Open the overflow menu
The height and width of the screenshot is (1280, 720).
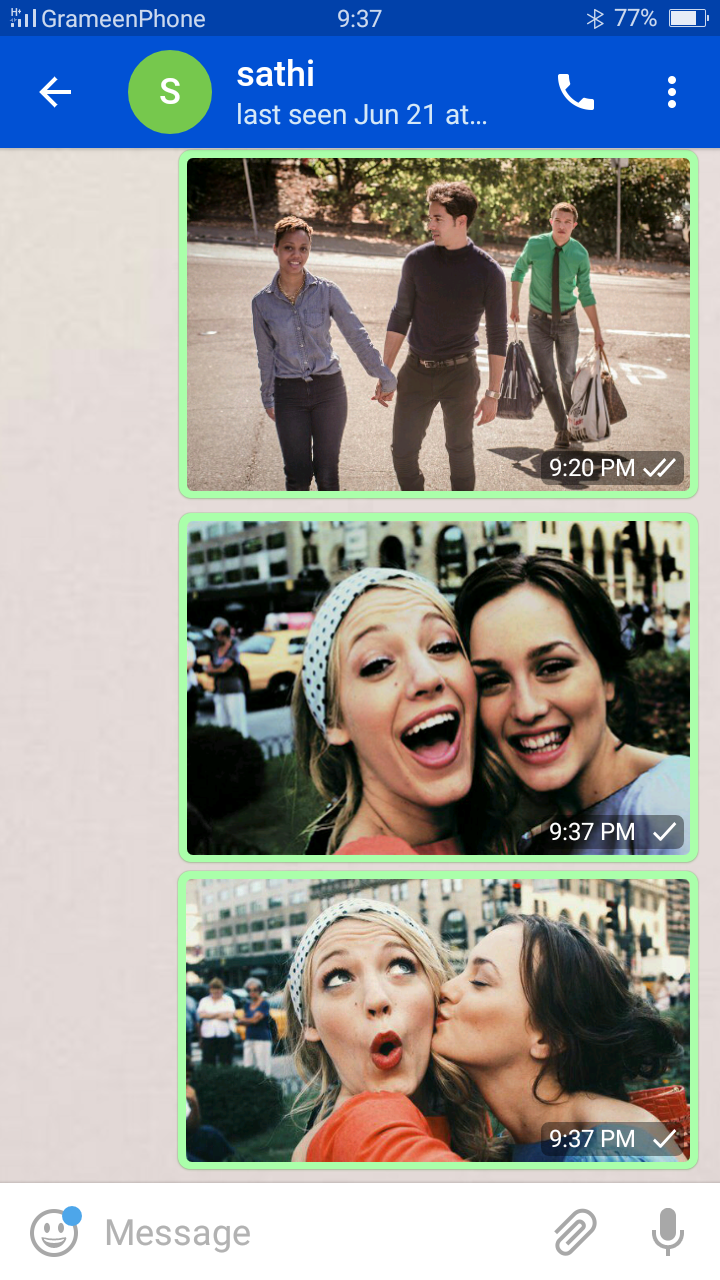[x=671, y=92]
